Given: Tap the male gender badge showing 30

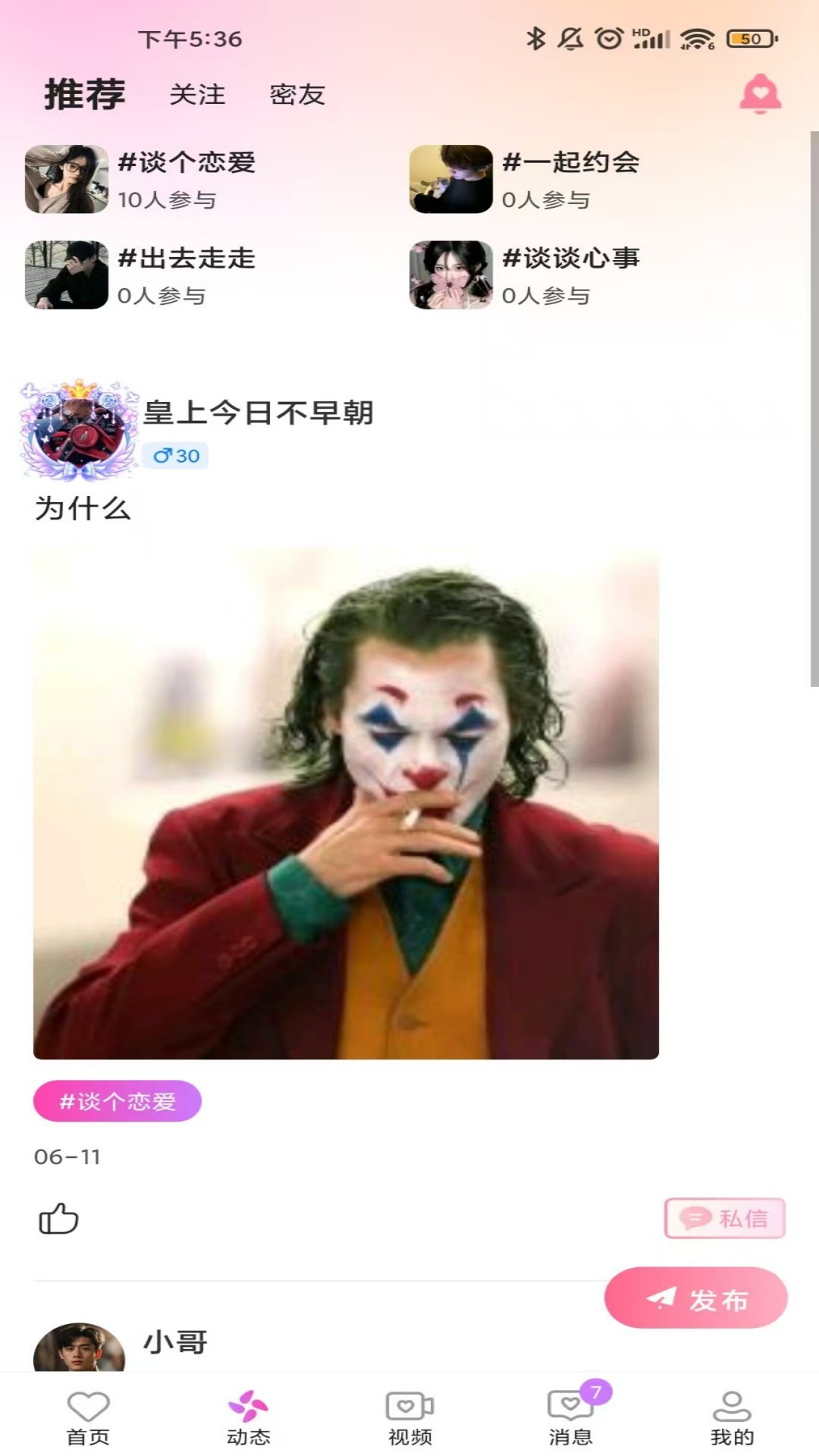Looking at the screenshot, I should pyautogui.click(x=174, y=456).
